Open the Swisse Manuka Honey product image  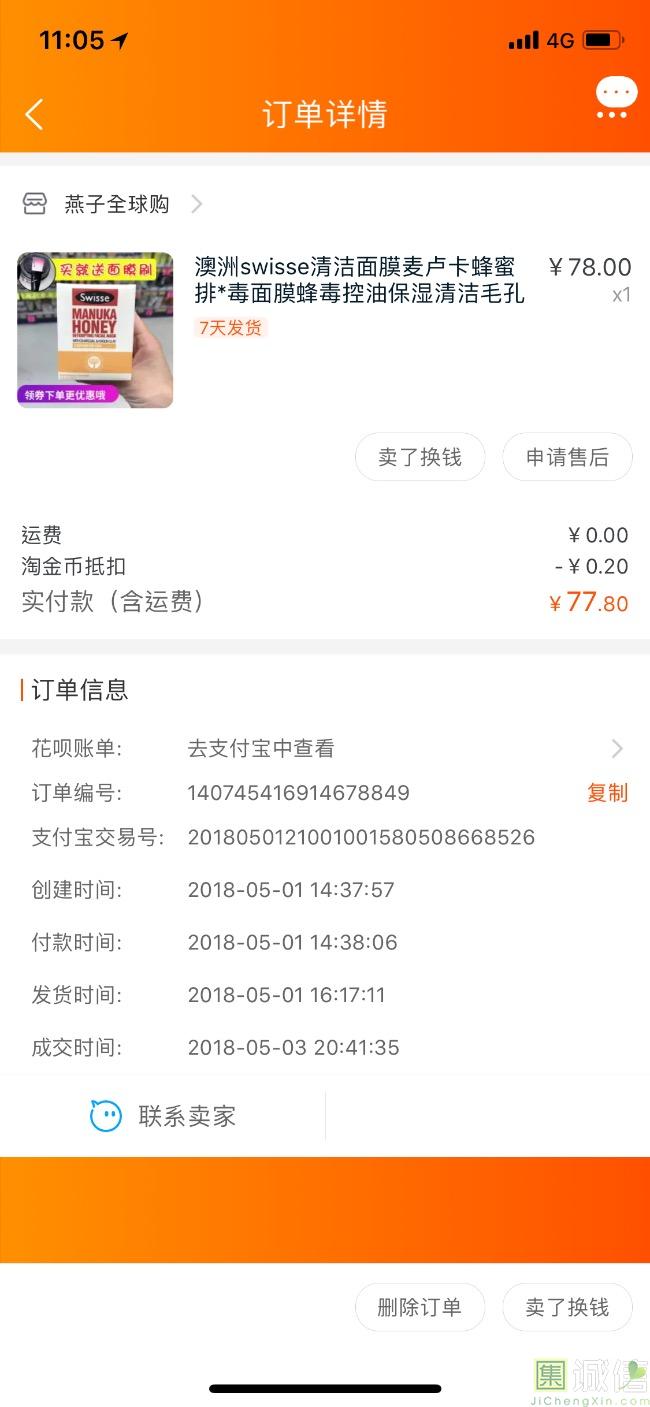pos(95,329)
